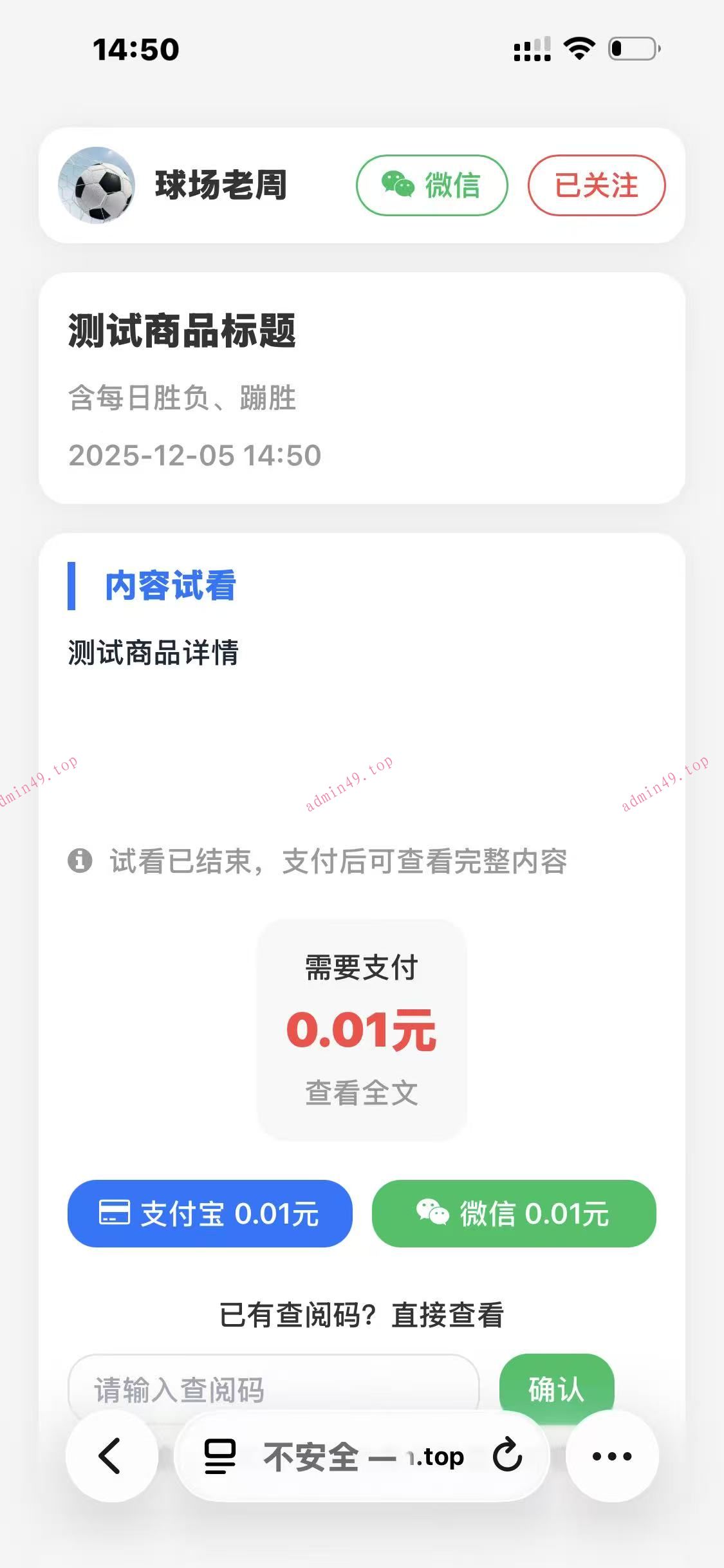
Task: Open 球场老周's profile avatar
Action: coord(97,185)
